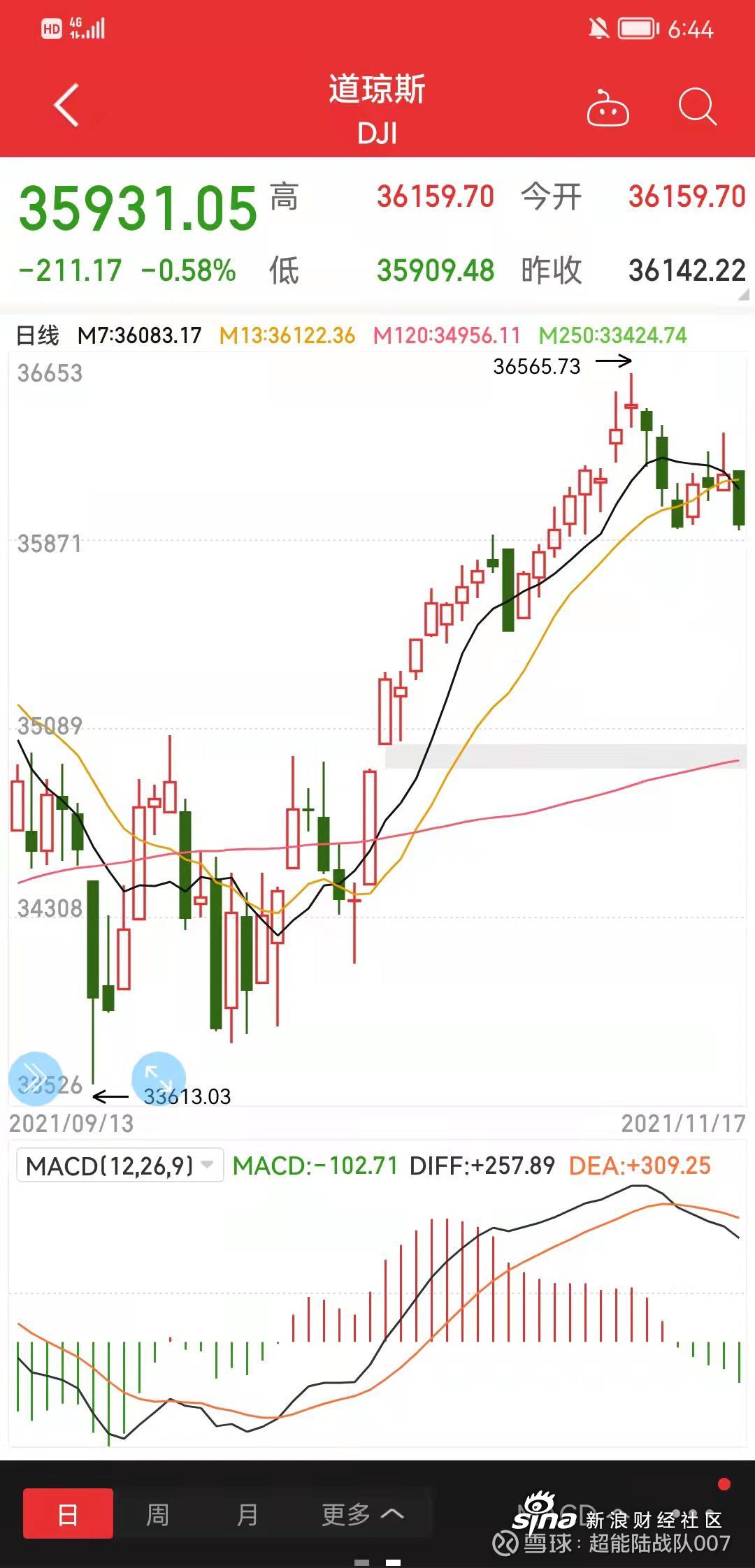
Task: Switch to the 日 daily chart tab
Action: click(68, 1514)
